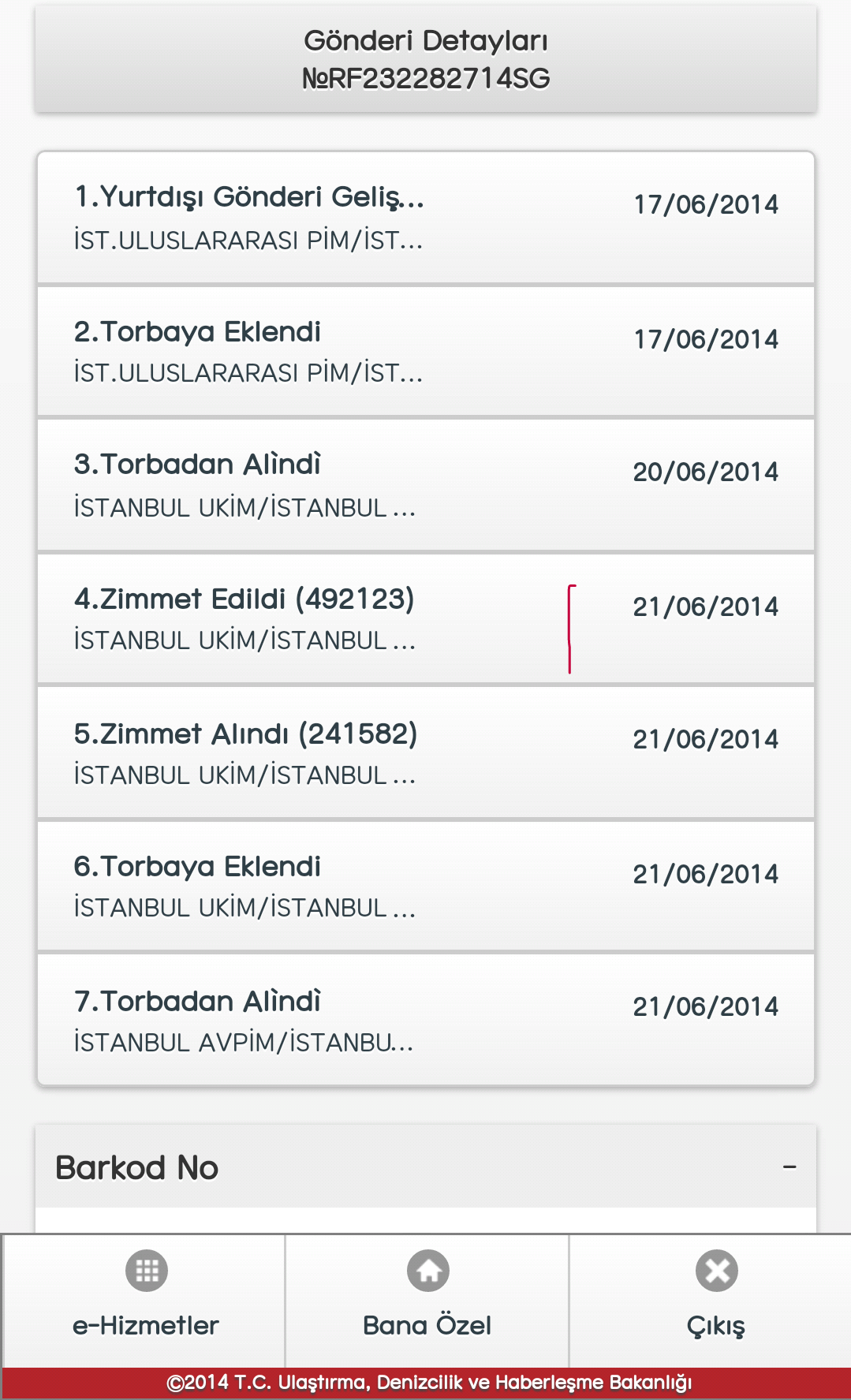Image resolution: width=851 pixels, height=1400 pixels.
Task: Open step 6 Torbaya Eklendi row
Action: (x=426, y=886)
